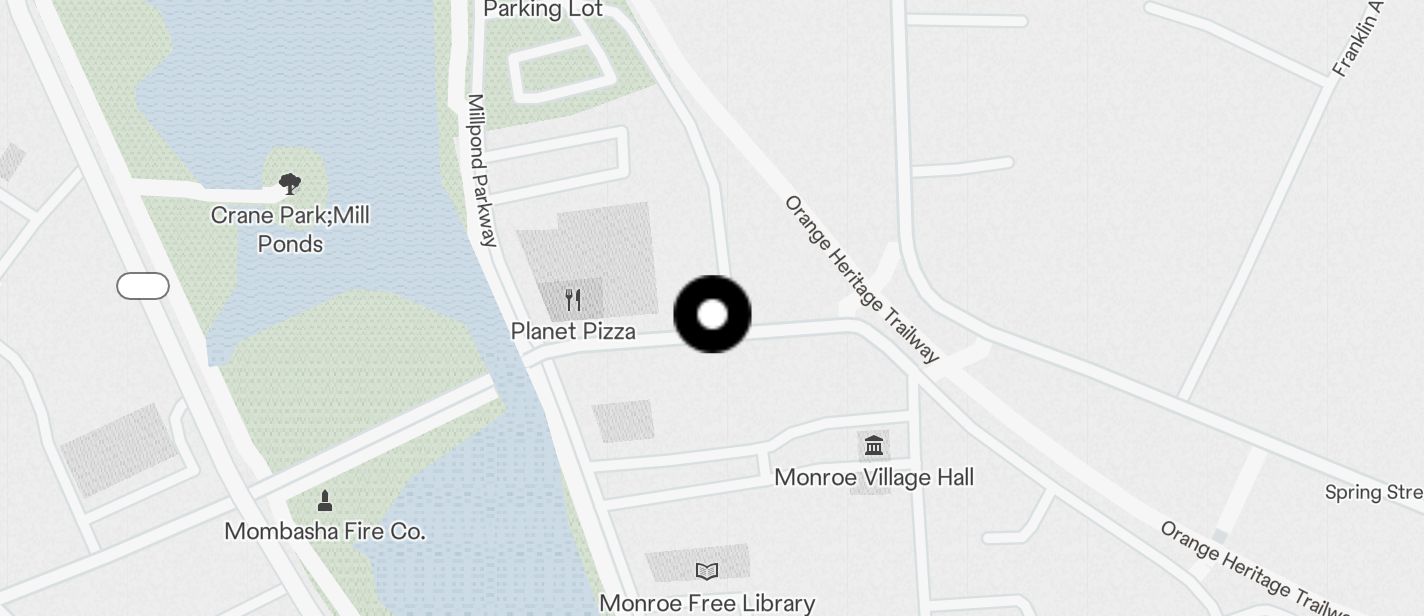Tap the Crane Park;Mill Ponds park marker

click(x=290, y=184)
